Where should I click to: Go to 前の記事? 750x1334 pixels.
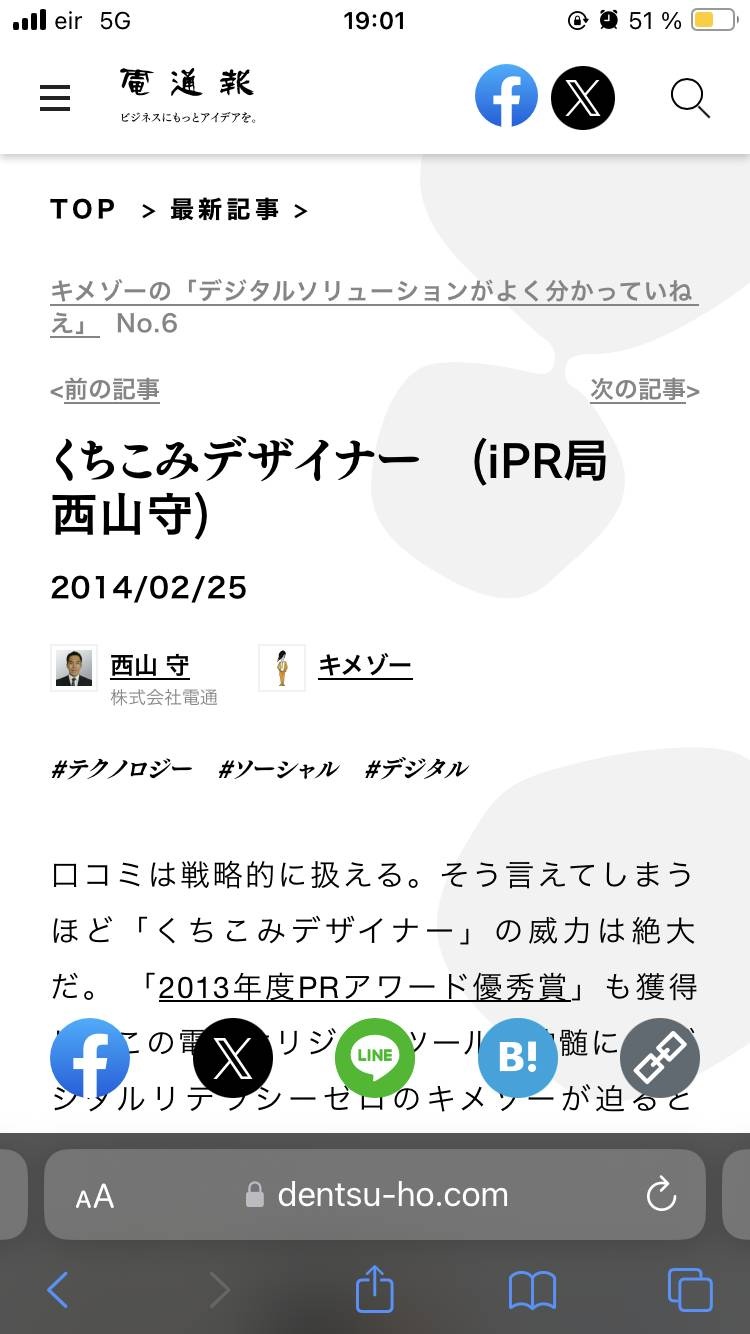[105, 389]
